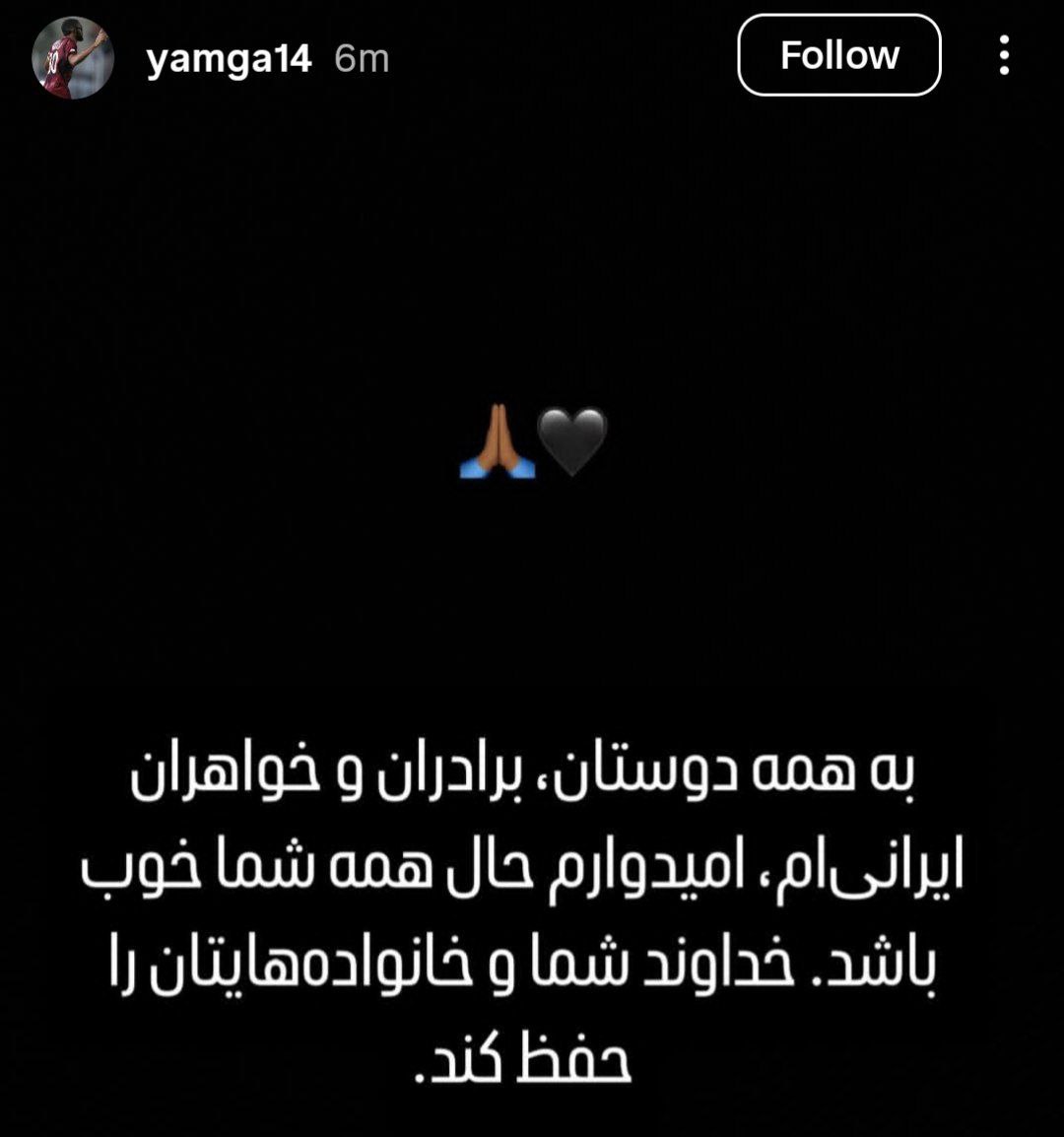Viewport: 1064px width, 1137px height.
Task: Tap the yamga14 username
Action: (x=229, y=59)
